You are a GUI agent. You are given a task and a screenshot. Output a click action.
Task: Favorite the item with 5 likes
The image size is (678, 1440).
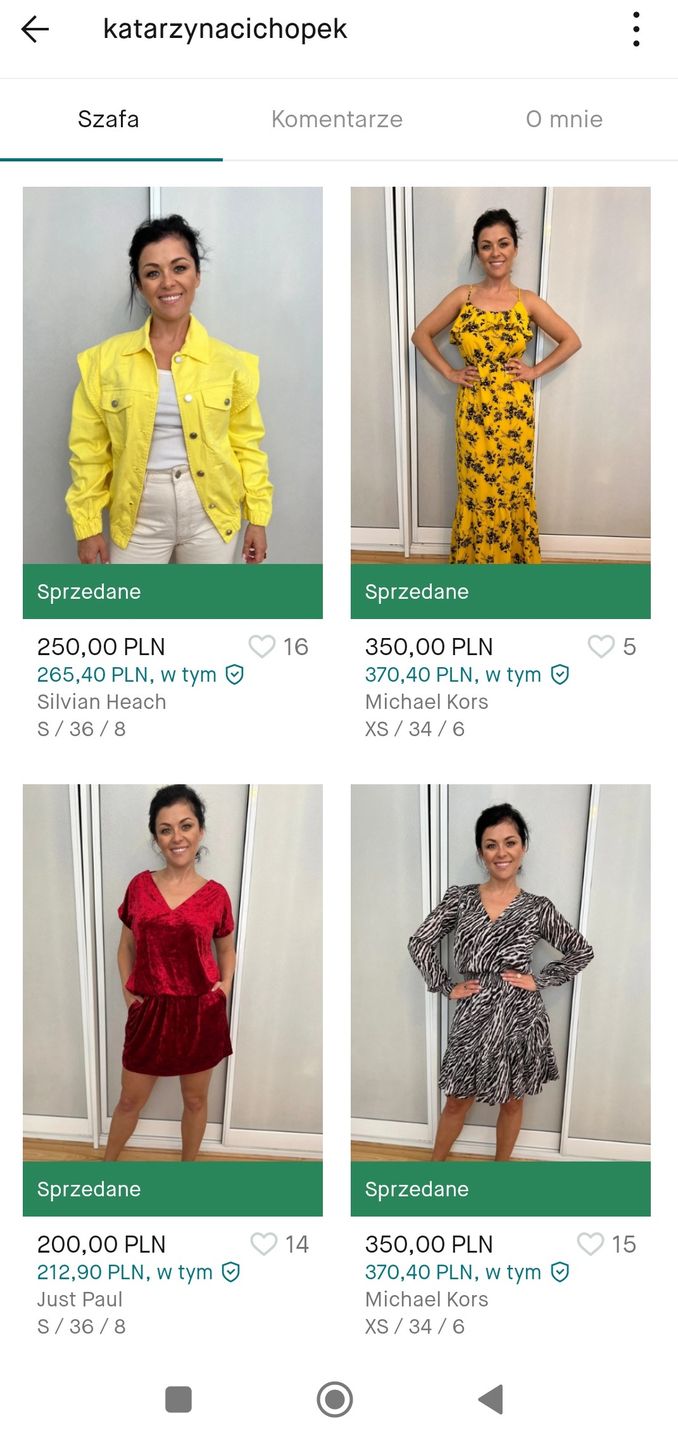600,647
